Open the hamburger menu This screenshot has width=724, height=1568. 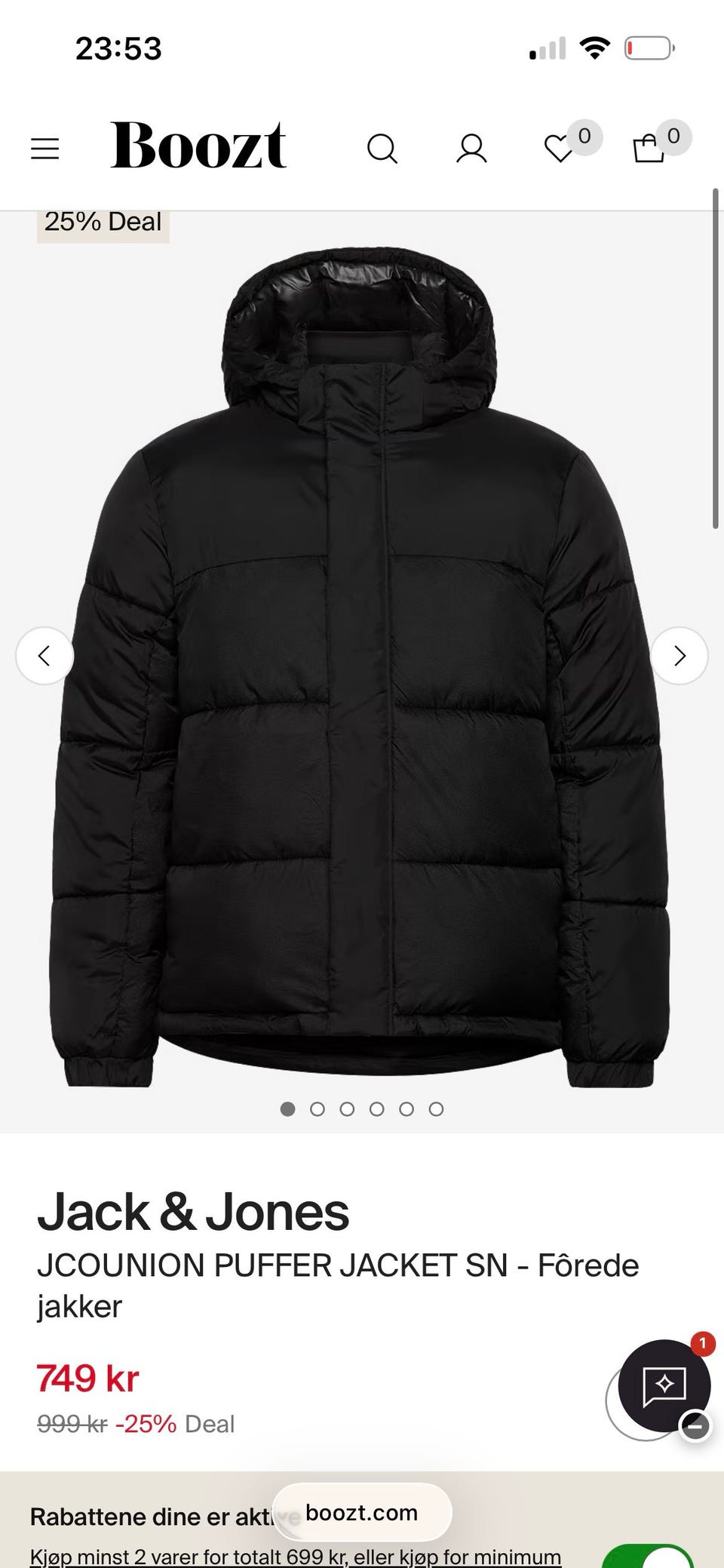click(x=44, y=149)
